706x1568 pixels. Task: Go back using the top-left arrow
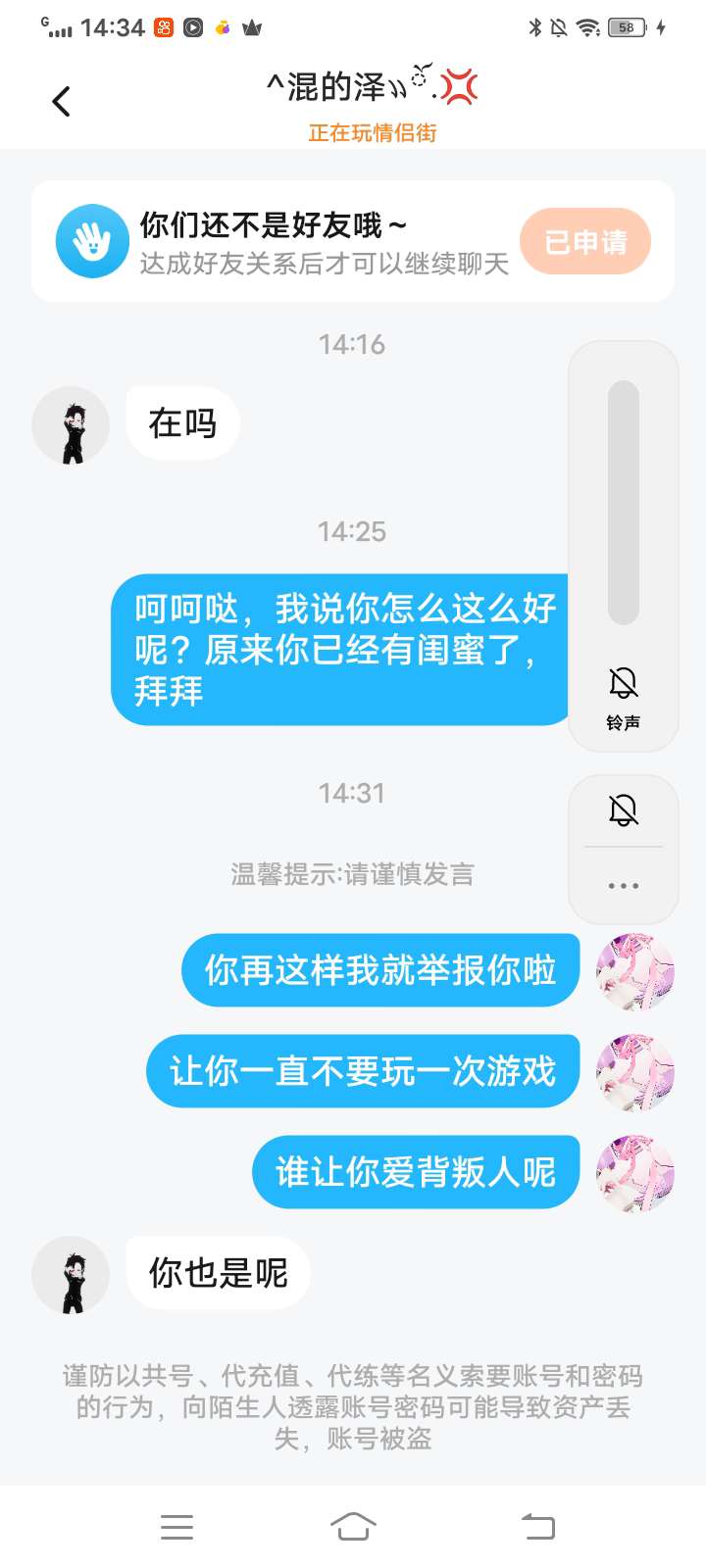pyautogui.click(x=61, y=101)
